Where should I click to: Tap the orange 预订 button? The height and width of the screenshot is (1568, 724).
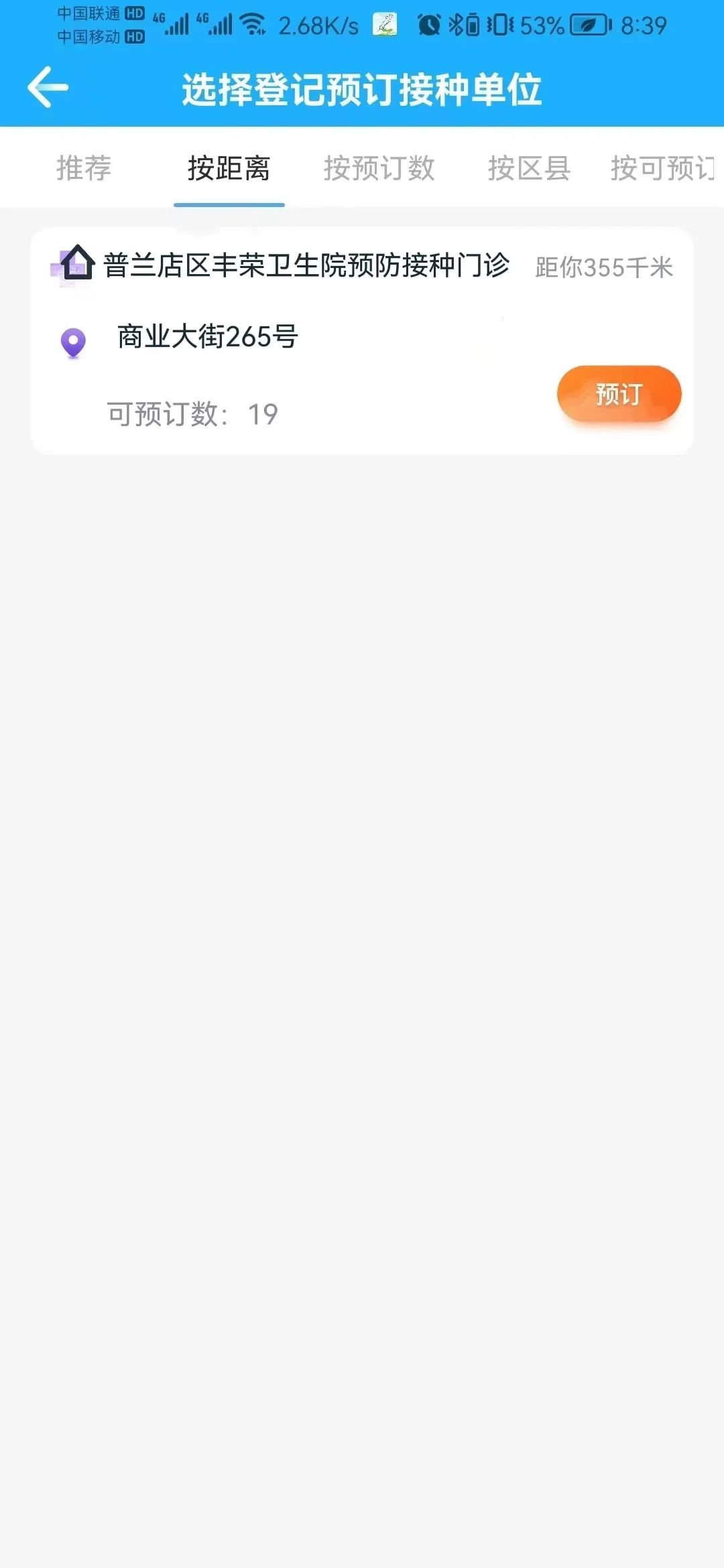(x=619, y=394)
